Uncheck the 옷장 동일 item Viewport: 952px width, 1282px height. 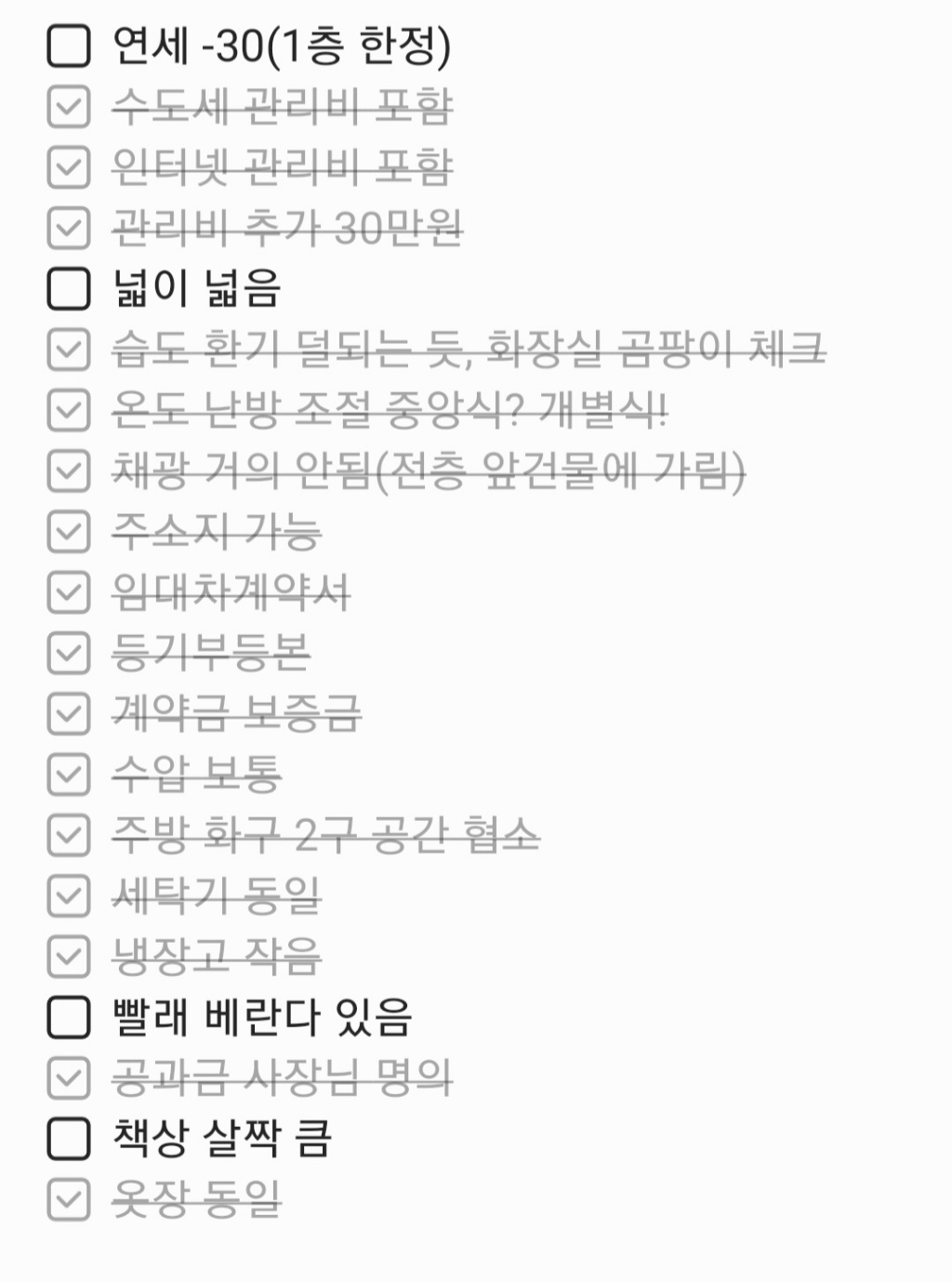click(69, 1199)
